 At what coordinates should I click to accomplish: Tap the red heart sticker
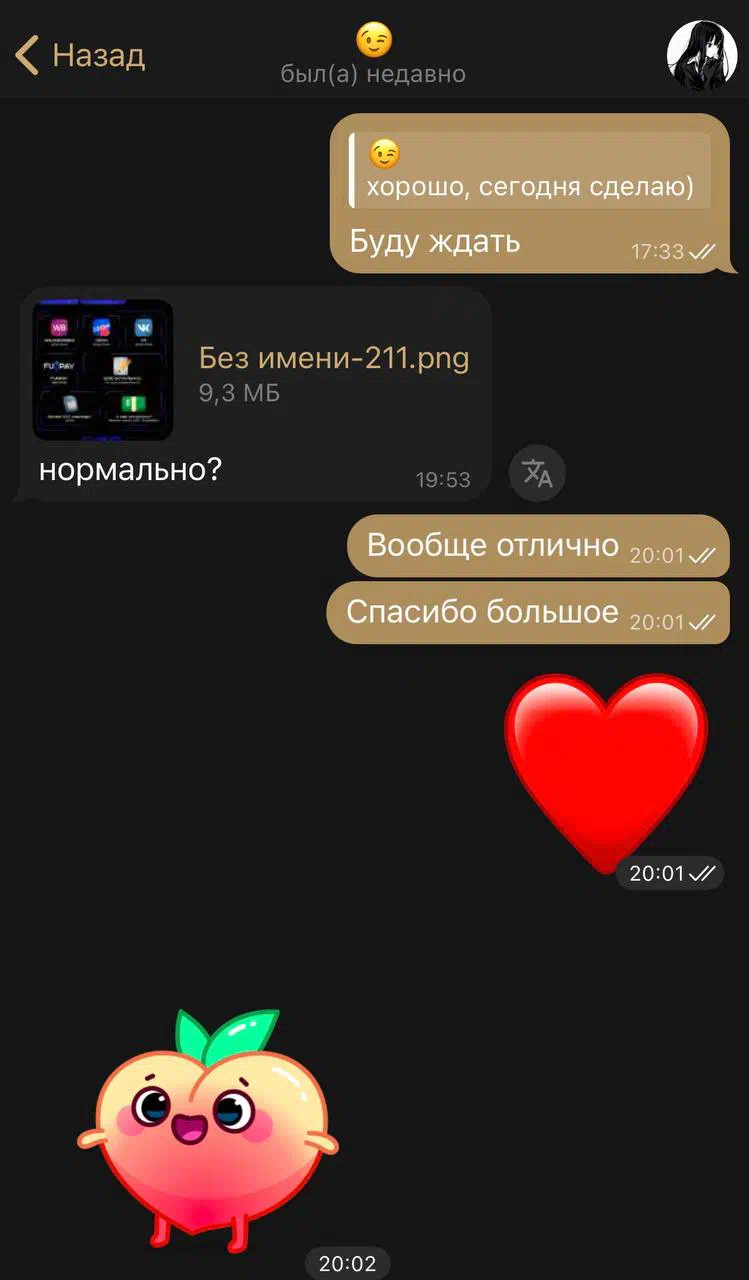[x=606, y=770]
